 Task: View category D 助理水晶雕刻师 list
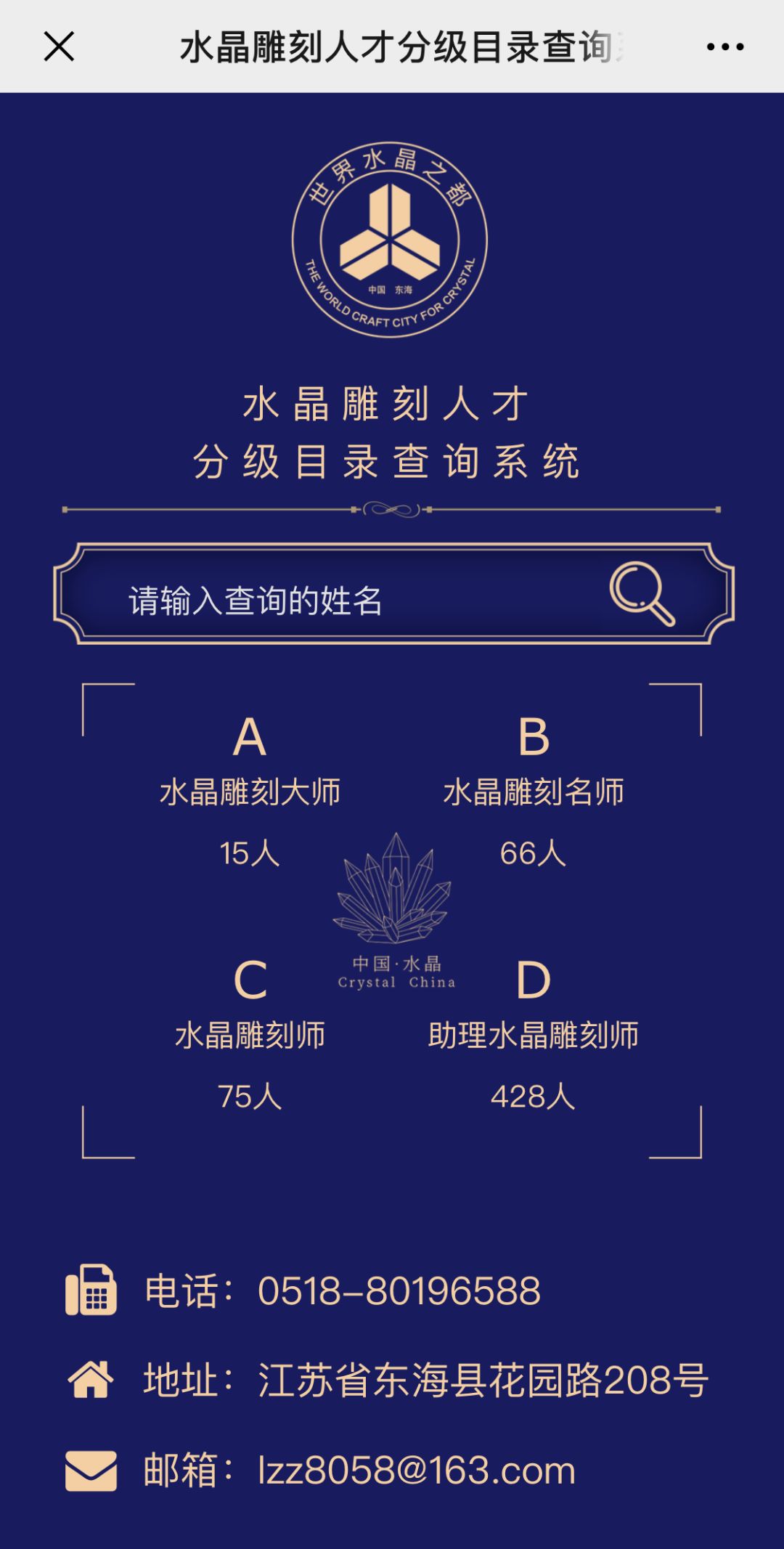[x=534, y=1035]
